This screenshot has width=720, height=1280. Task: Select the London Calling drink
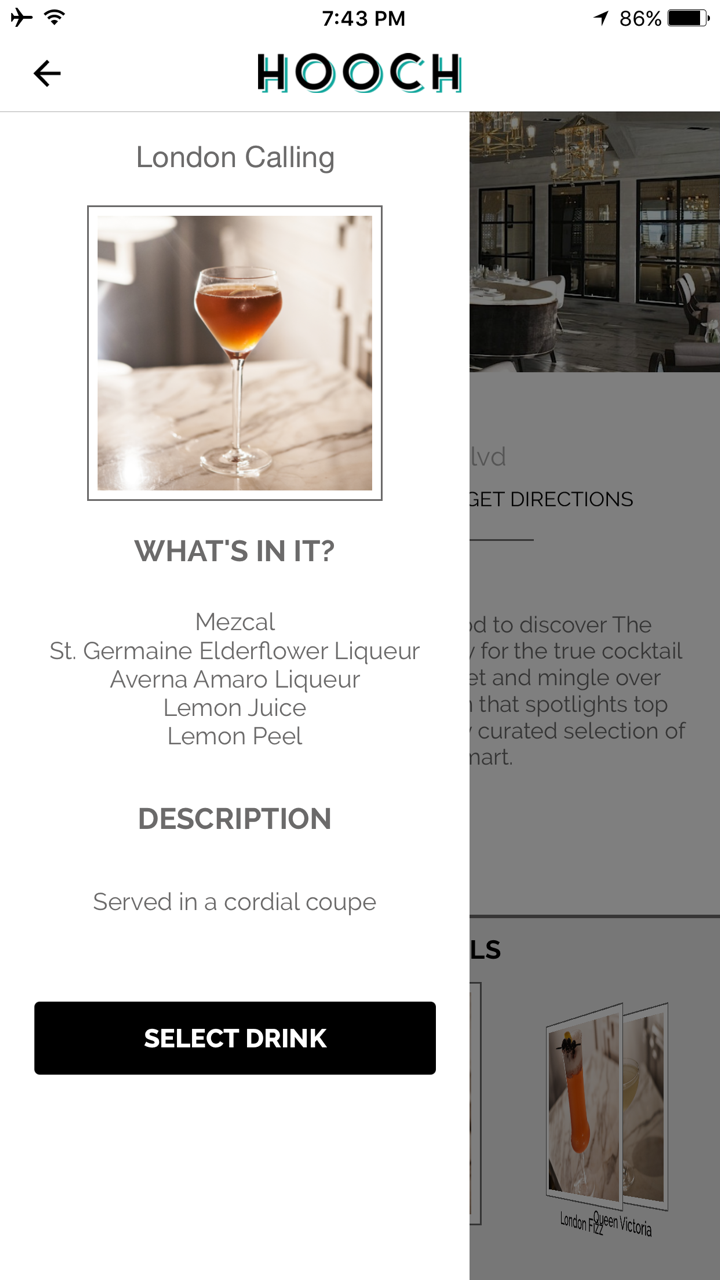coord(235,1038)
